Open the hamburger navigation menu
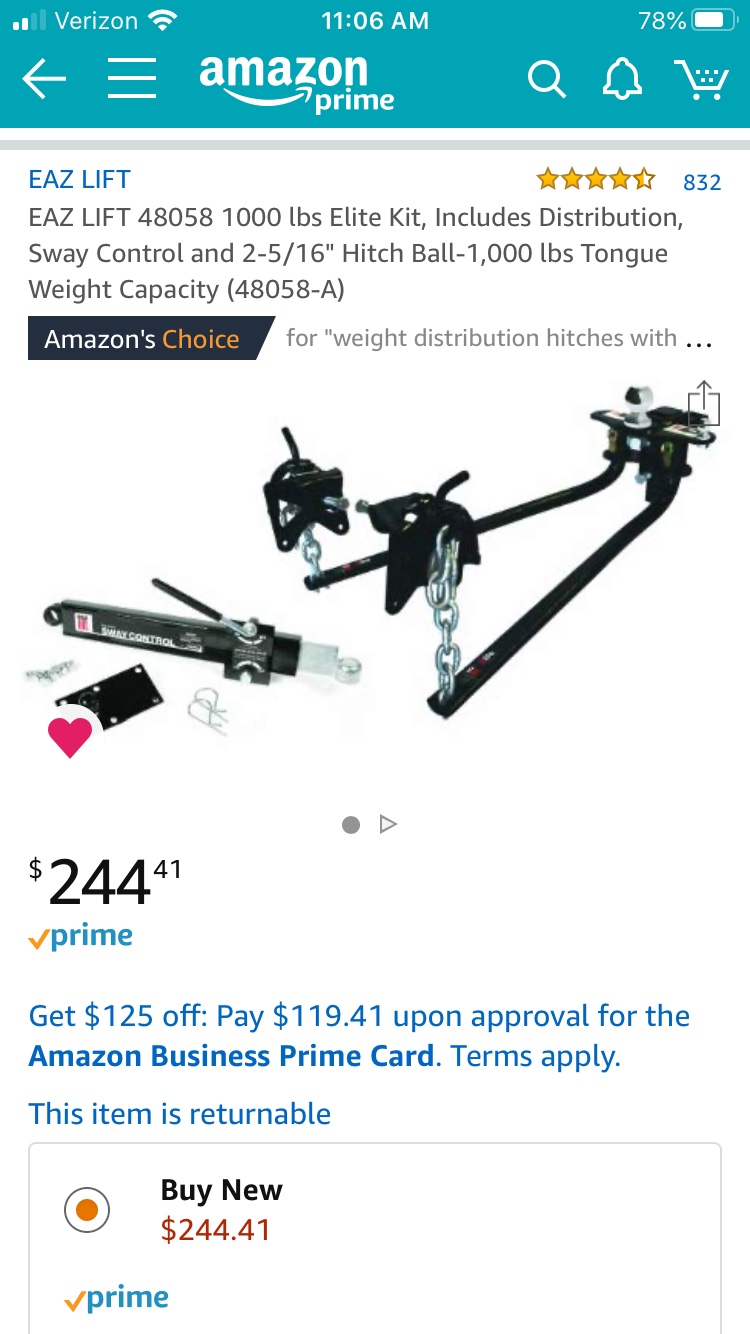The image size is (750, 1334). coord(132,79)
